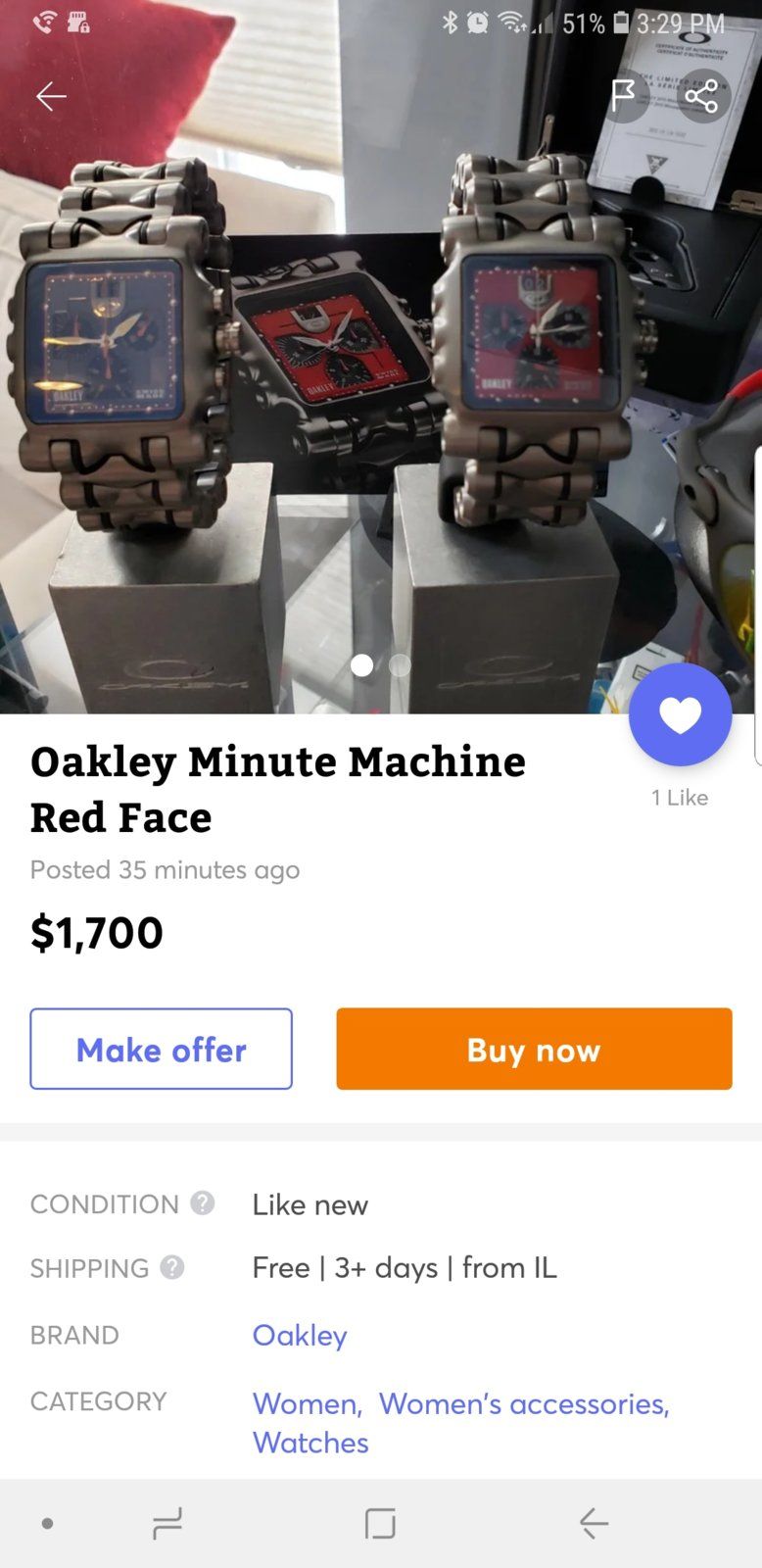The image size is (762, 1568).
Task: Open the Women's accessories category link
Action: 523,1403
